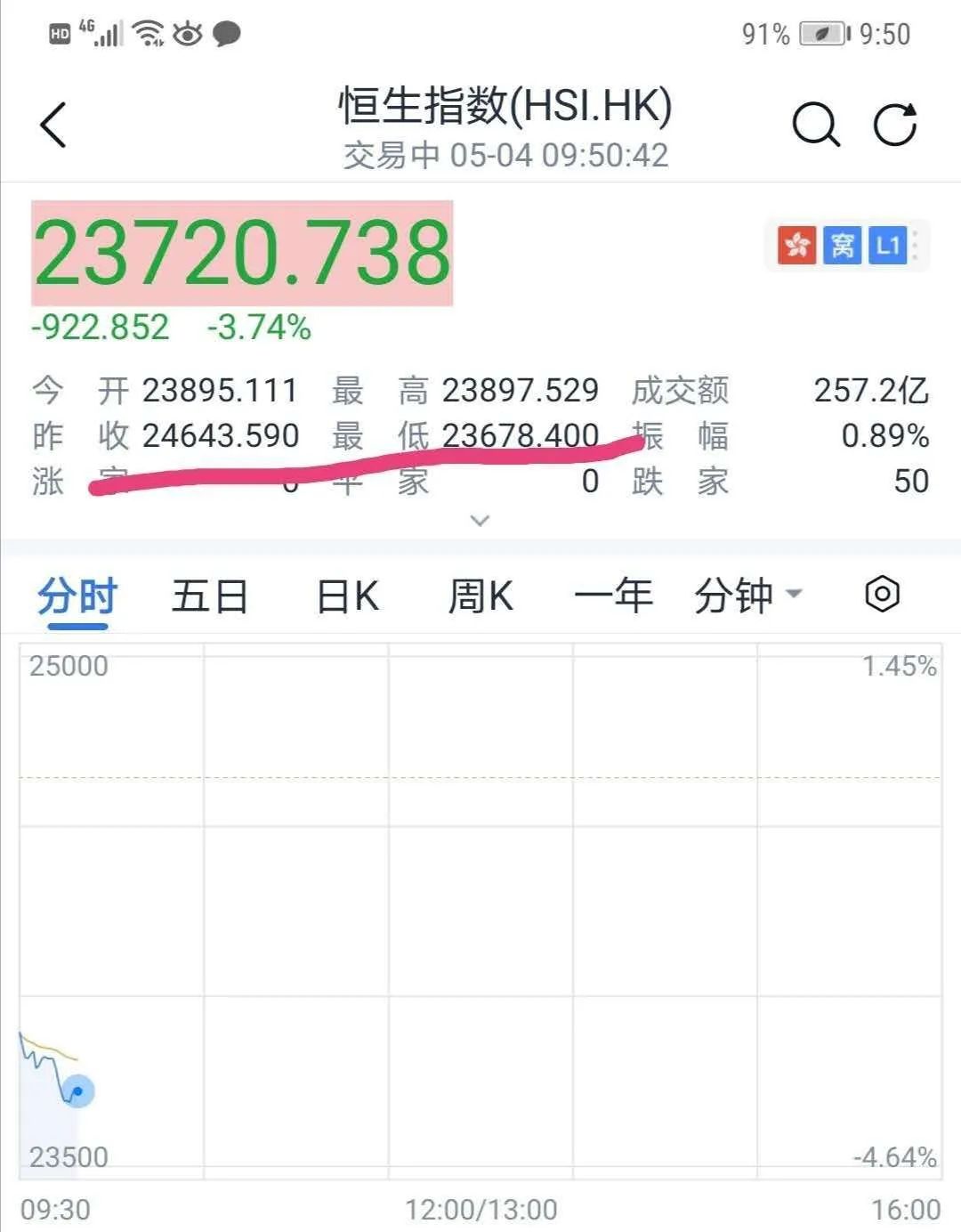Go back using the top-left arrow

tap(53, 125)
